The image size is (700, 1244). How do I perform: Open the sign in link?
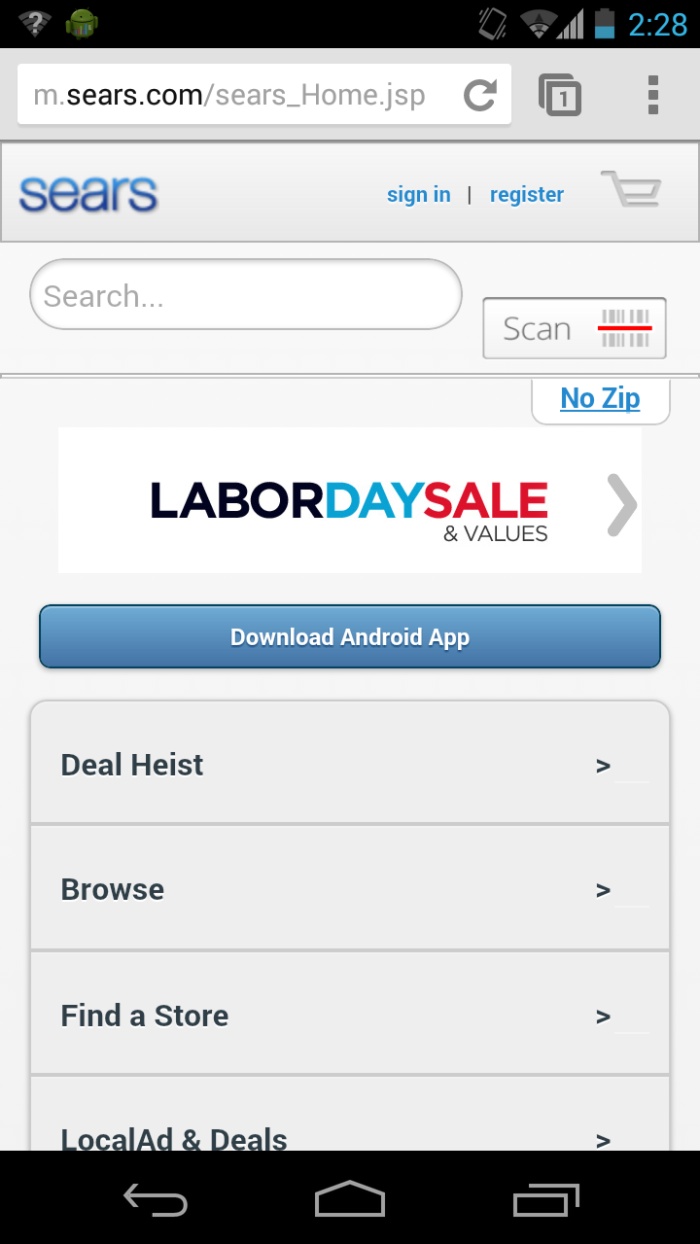(x=418, y=195)
